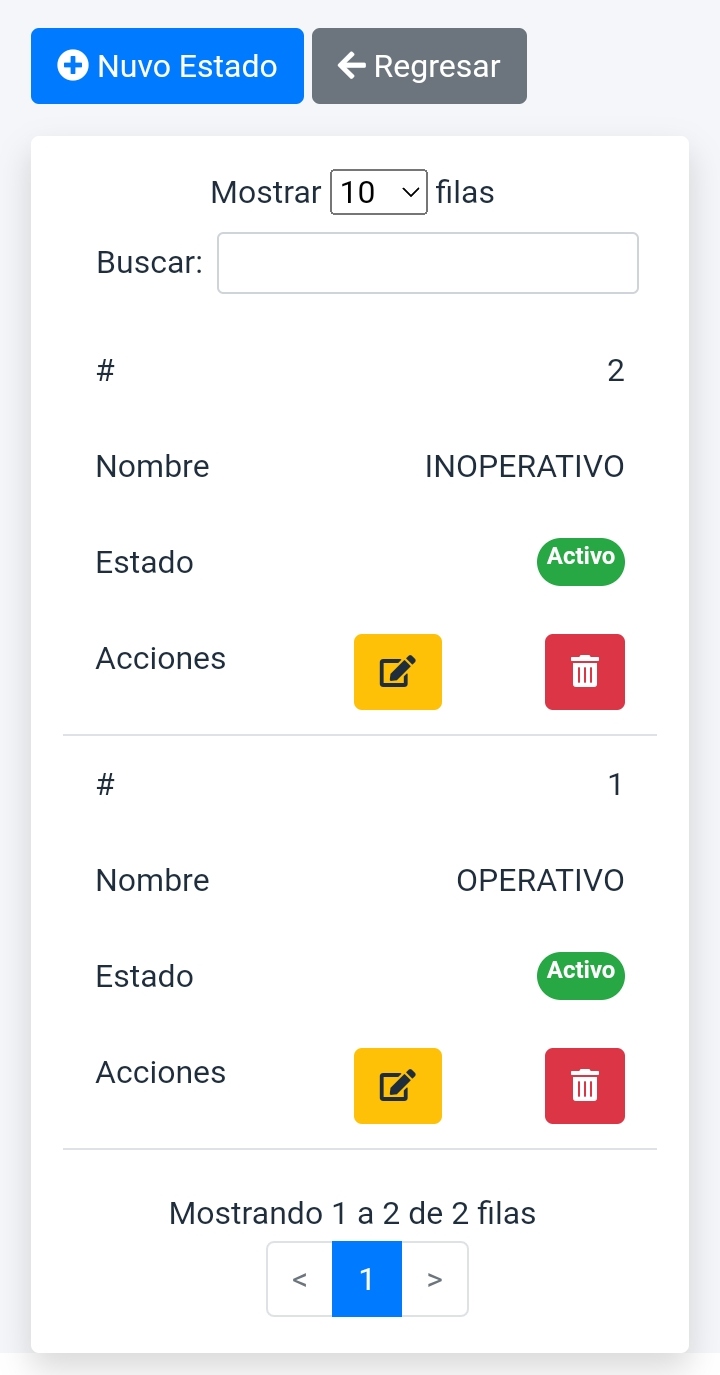Open the rows per page dropdown showing 10
This screenshot has width=720, height=1375.
coord(379,191)
